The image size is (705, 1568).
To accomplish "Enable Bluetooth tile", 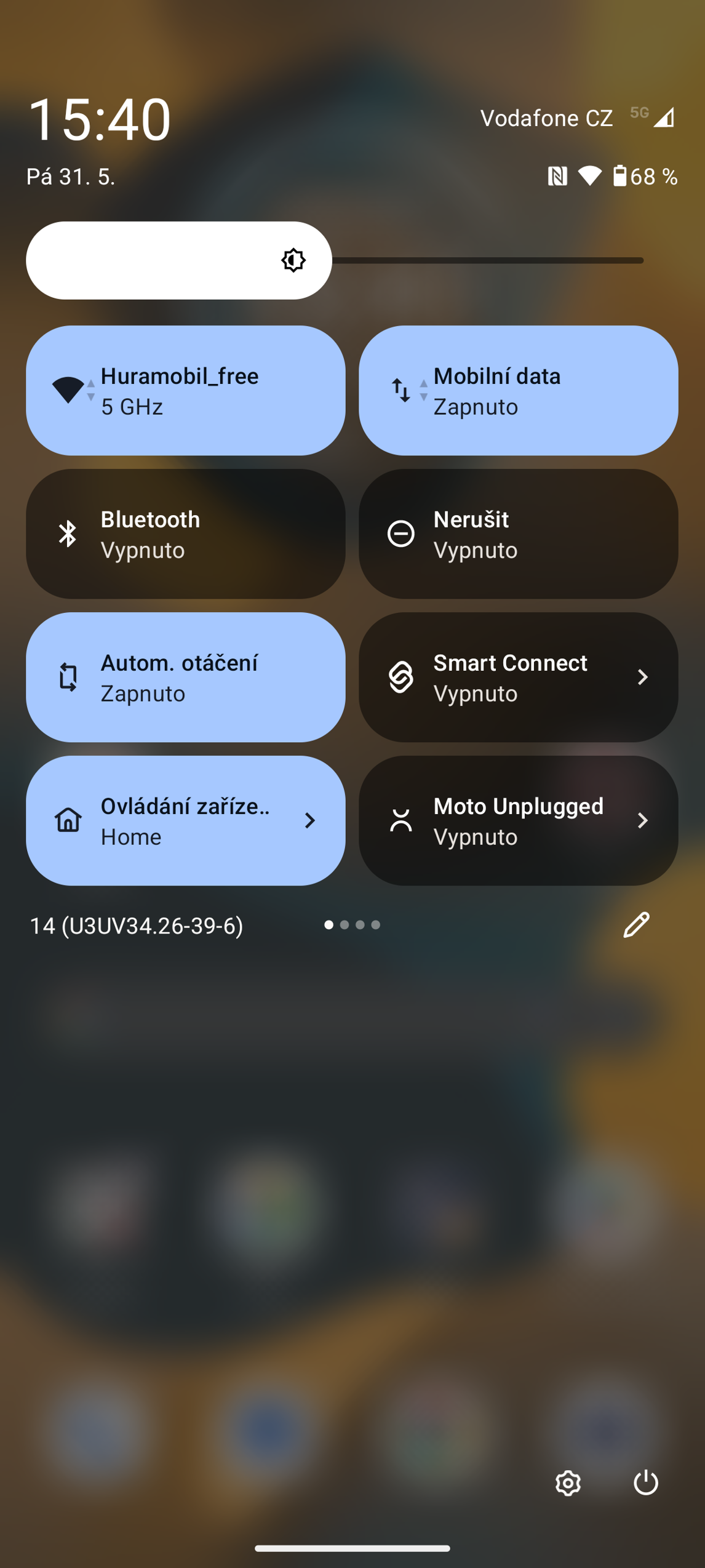I will [185, 534].
